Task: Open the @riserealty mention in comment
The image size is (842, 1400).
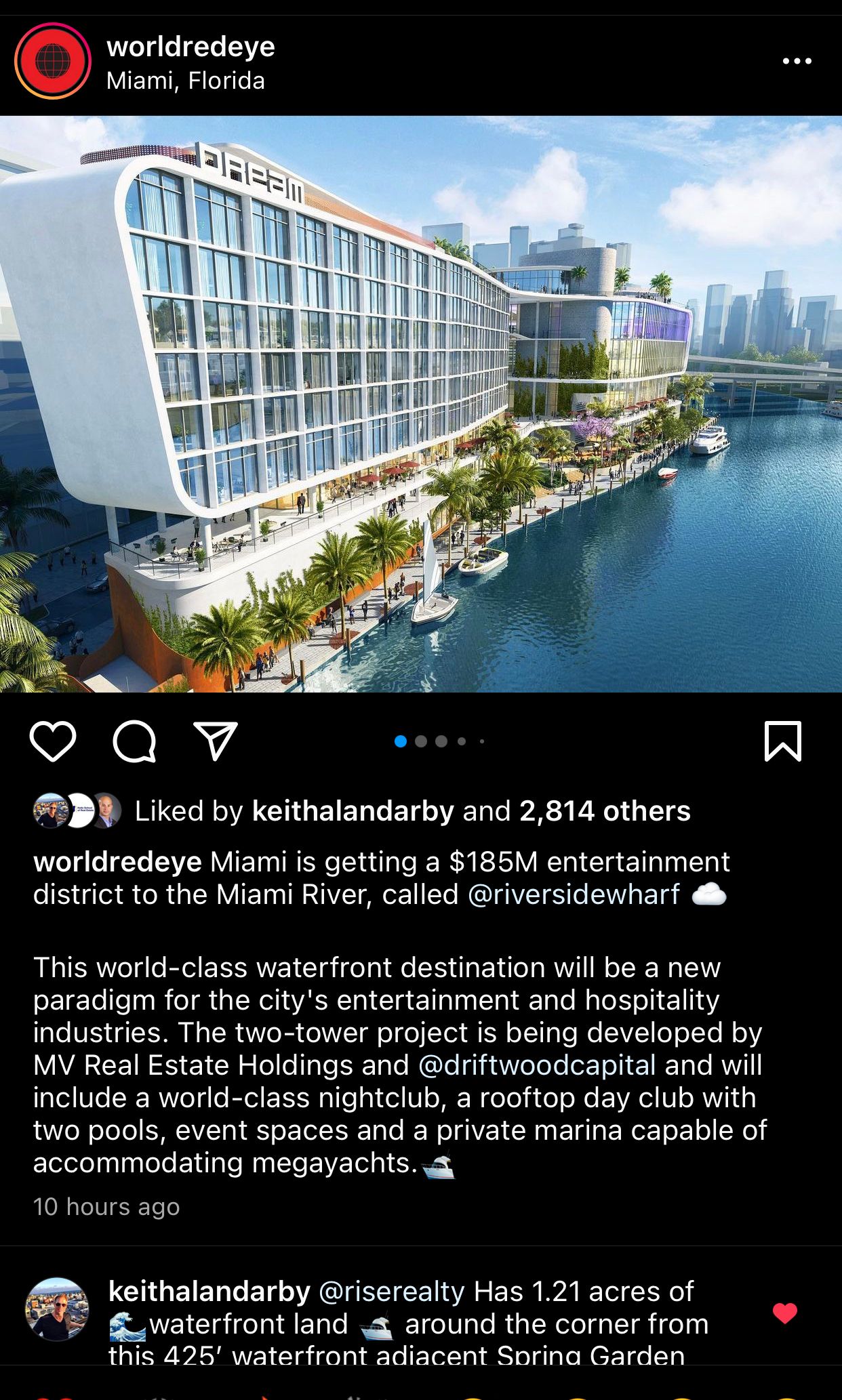Action: click(x=391, y=1292)
